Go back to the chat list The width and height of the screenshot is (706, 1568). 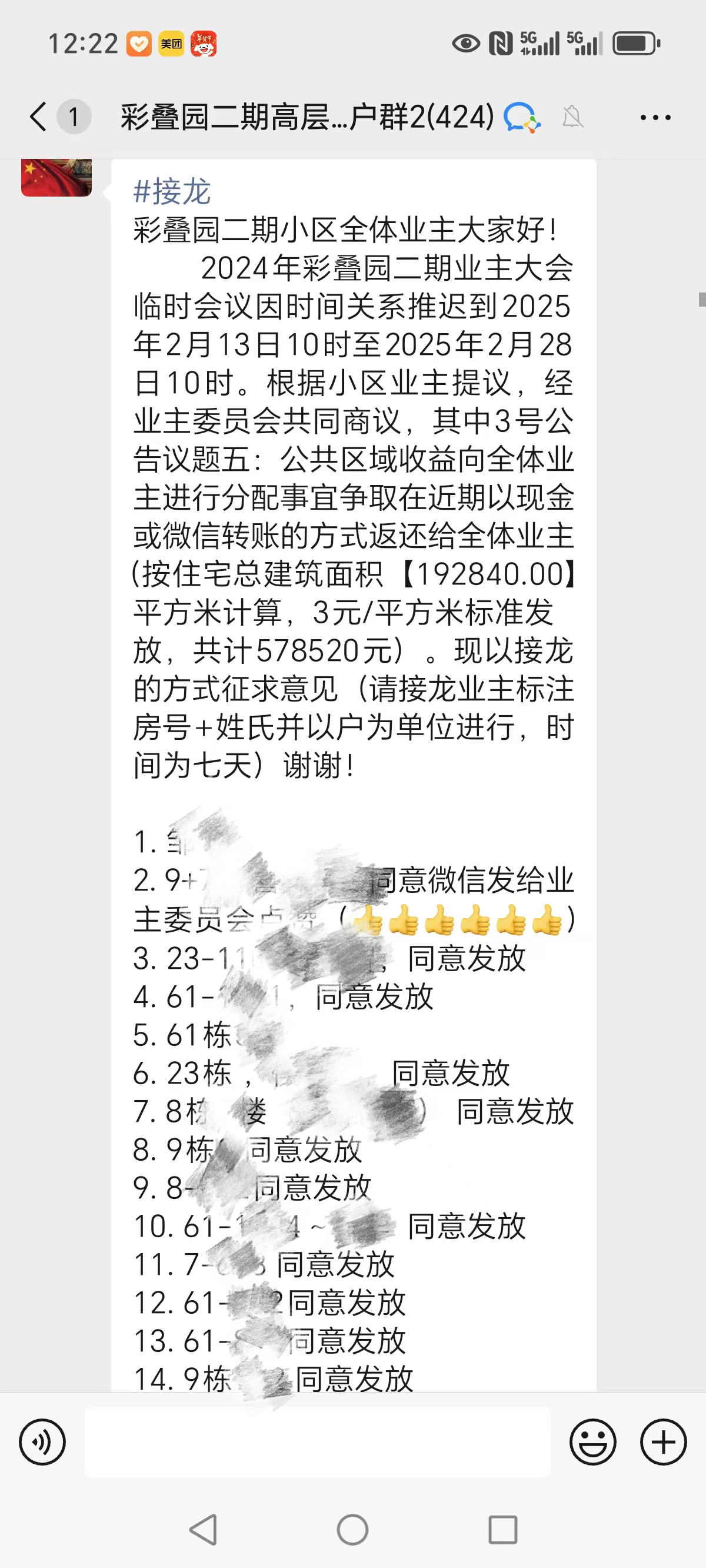click(38, 117)
